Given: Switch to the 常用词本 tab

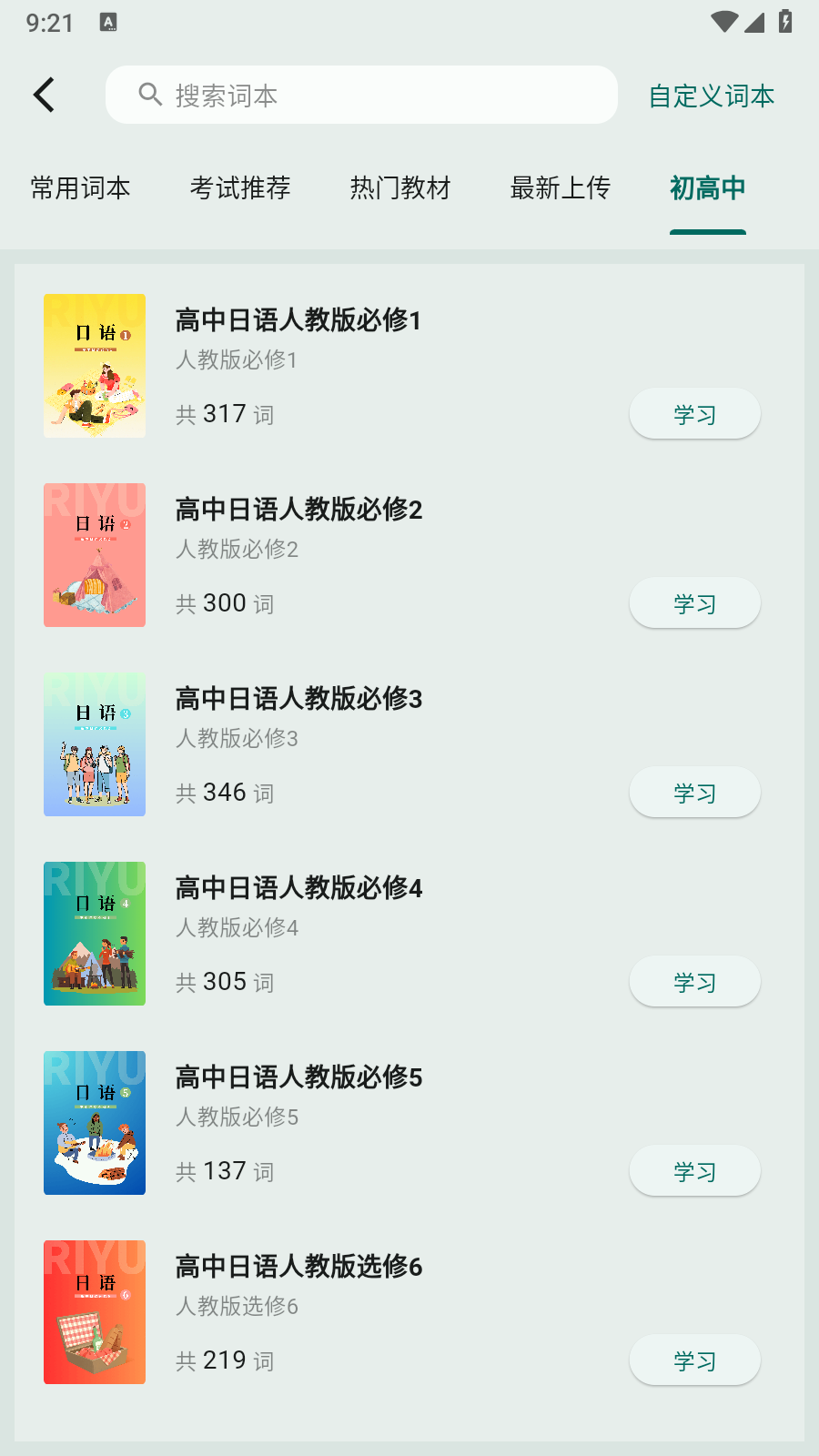Looking at the screenshot, I should coord(79,188).
